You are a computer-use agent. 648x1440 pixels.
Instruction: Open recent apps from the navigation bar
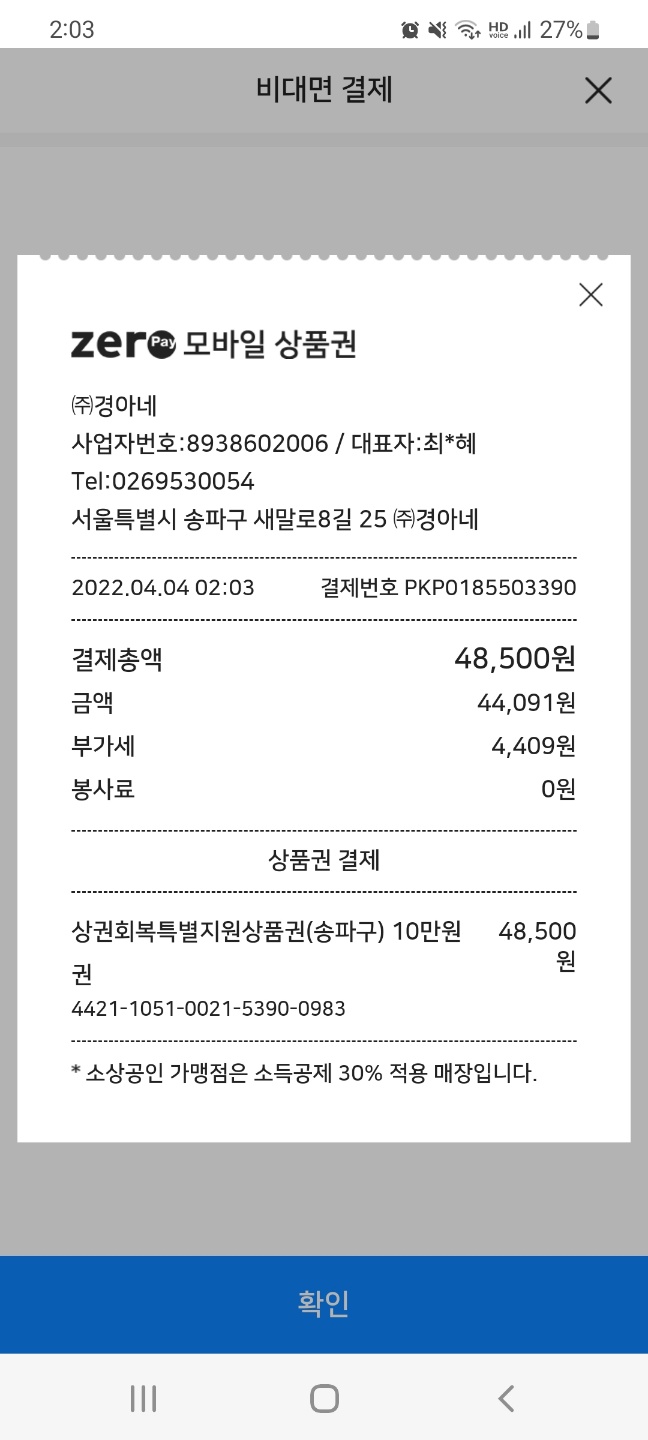click(143, 1398)
